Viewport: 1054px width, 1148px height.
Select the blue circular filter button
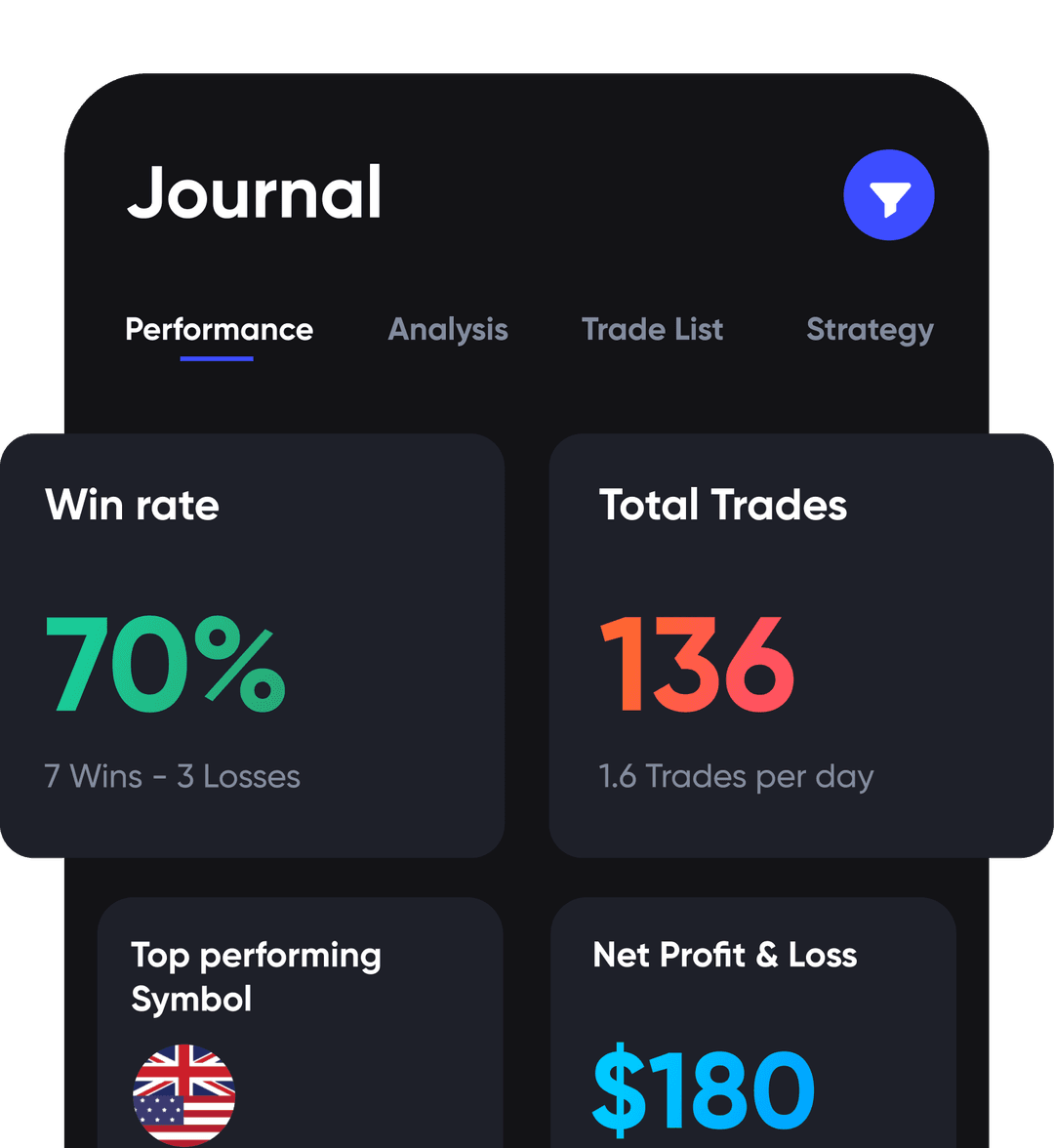point(889,194)
